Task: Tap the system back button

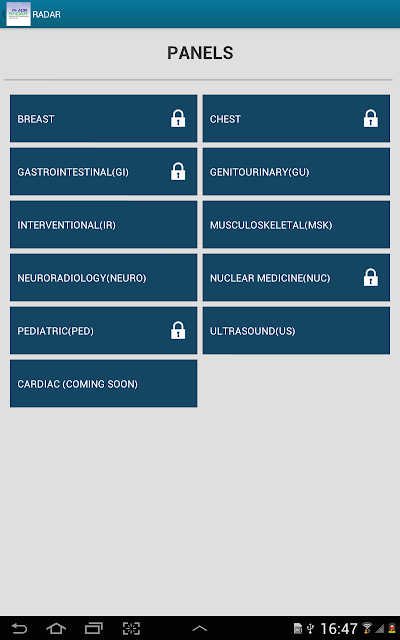Action: (x=19, y=628)
